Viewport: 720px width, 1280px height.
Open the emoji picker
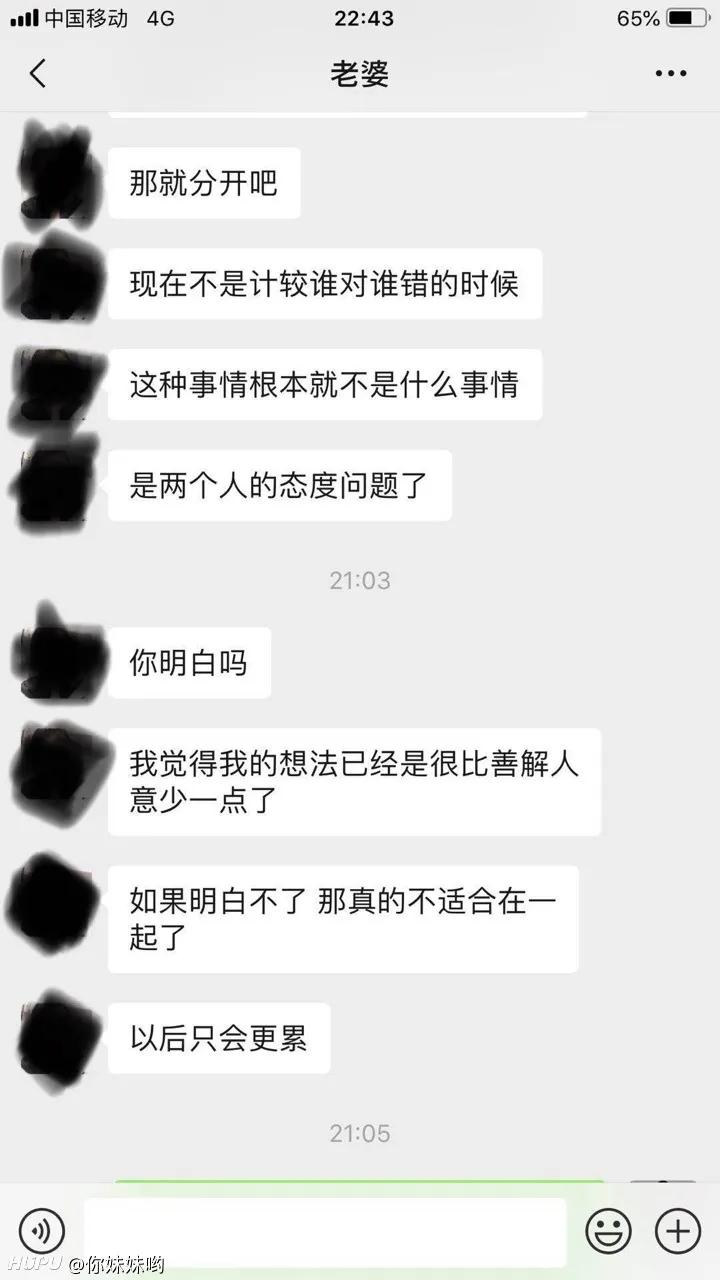point(608,1230)
